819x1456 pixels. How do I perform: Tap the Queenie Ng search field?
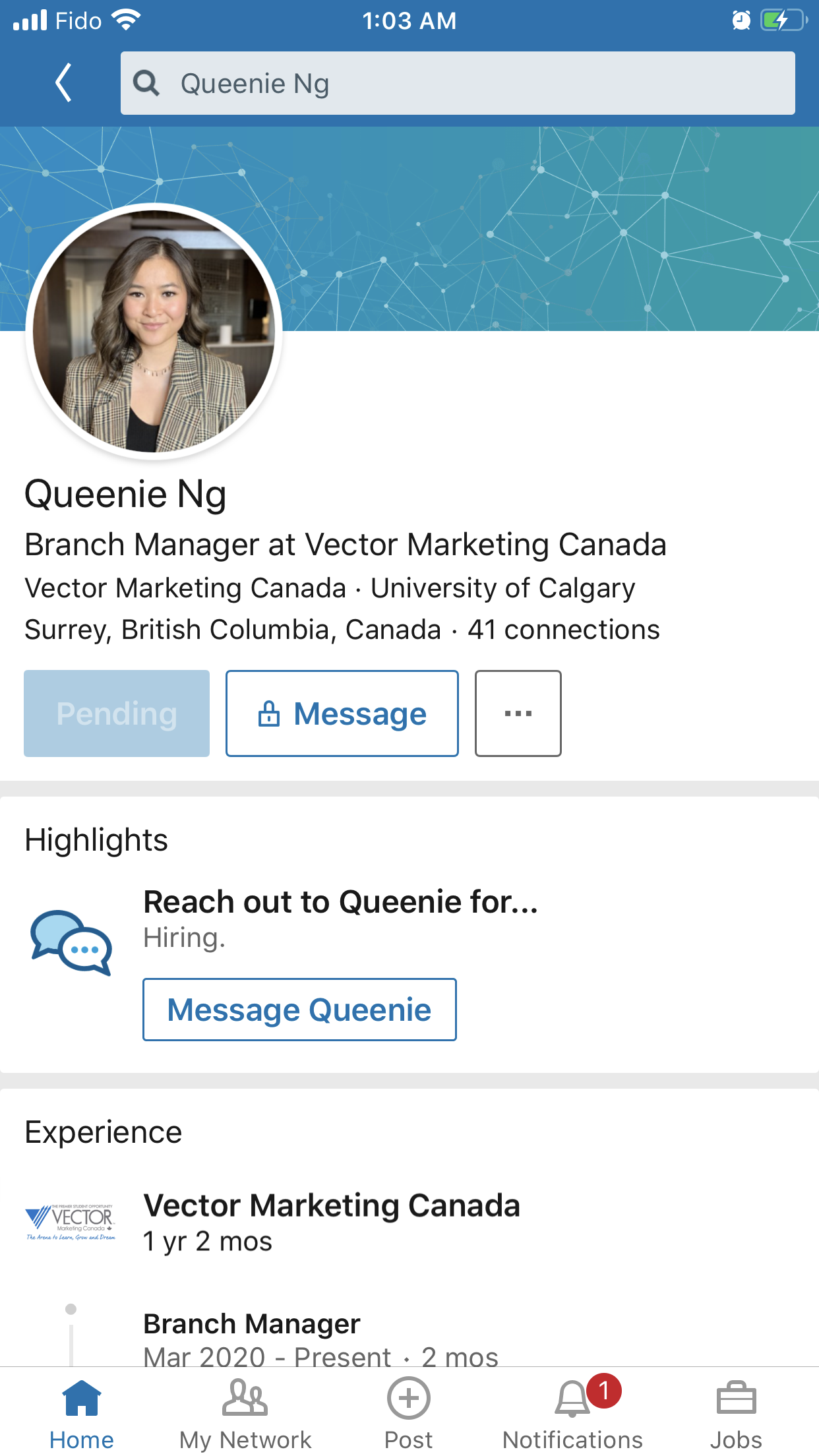[458, 83]
